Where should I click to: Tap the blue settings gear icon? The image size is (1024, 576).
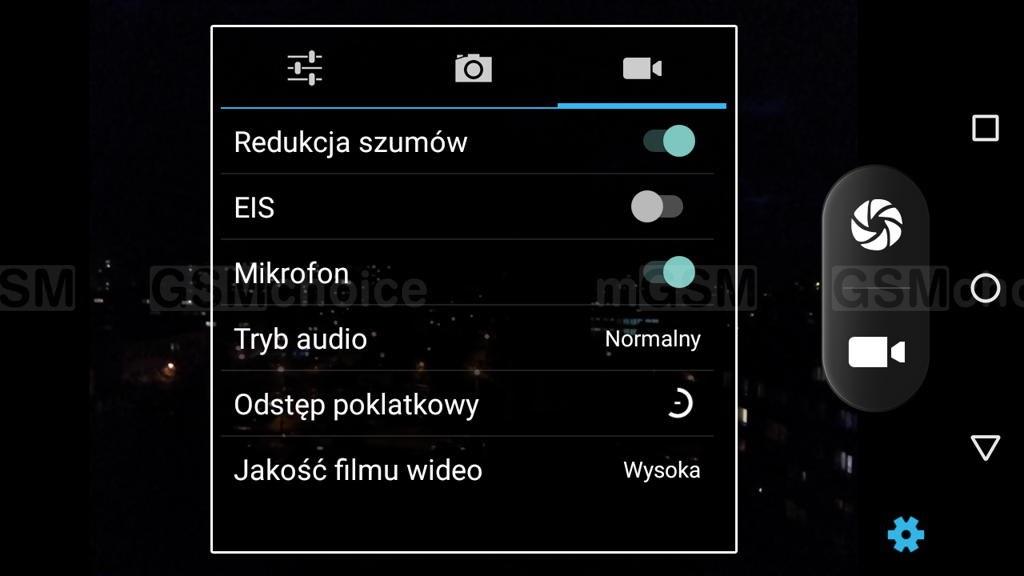tap(905, 534)
